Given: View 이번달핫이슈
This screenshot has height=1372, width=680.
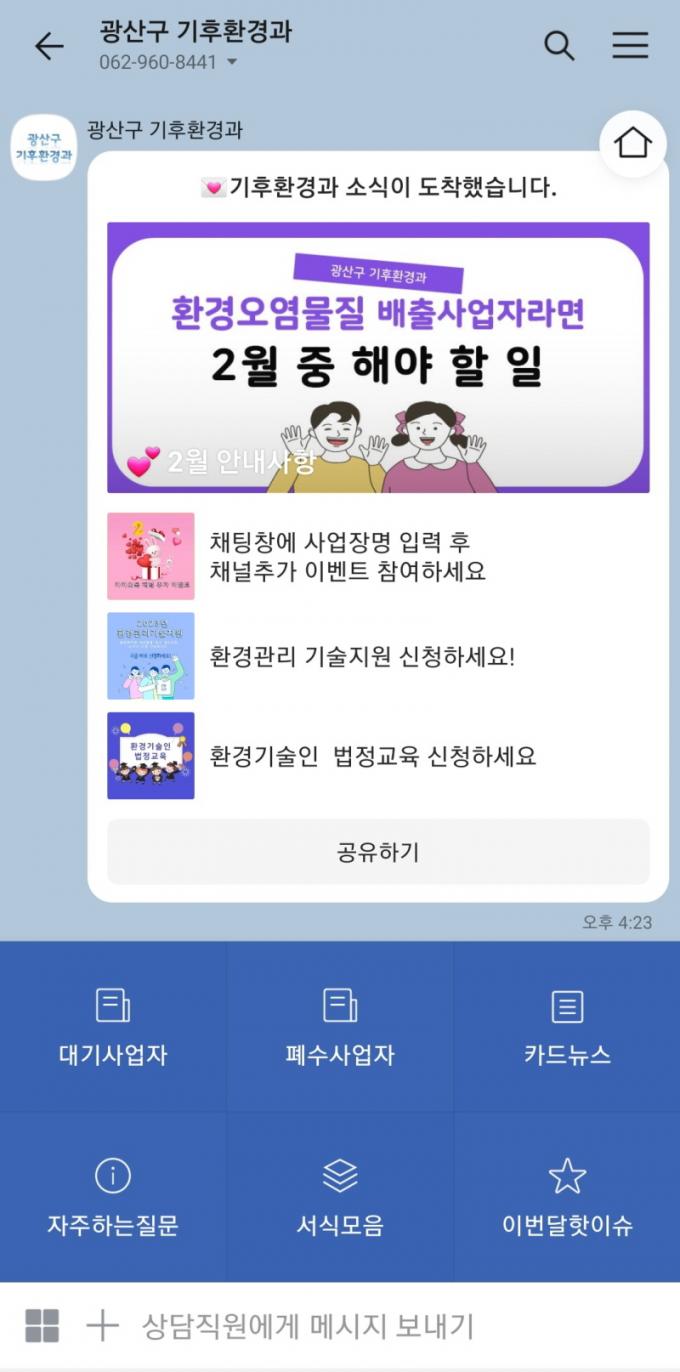Looking at the screenshot, I should [x=567, y=1197].
